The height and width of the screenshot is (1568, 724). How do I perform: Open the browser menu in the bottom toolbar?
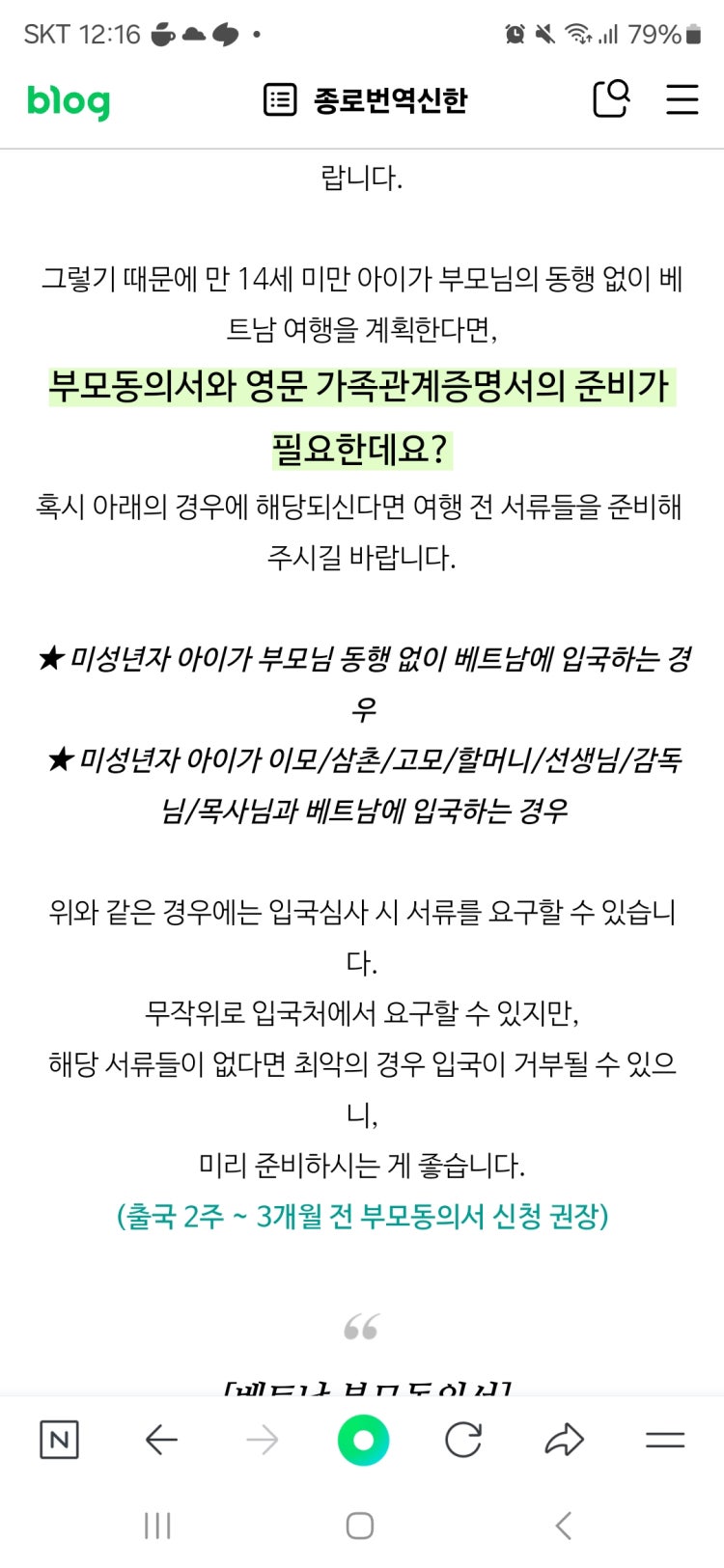coord(664,1441)
